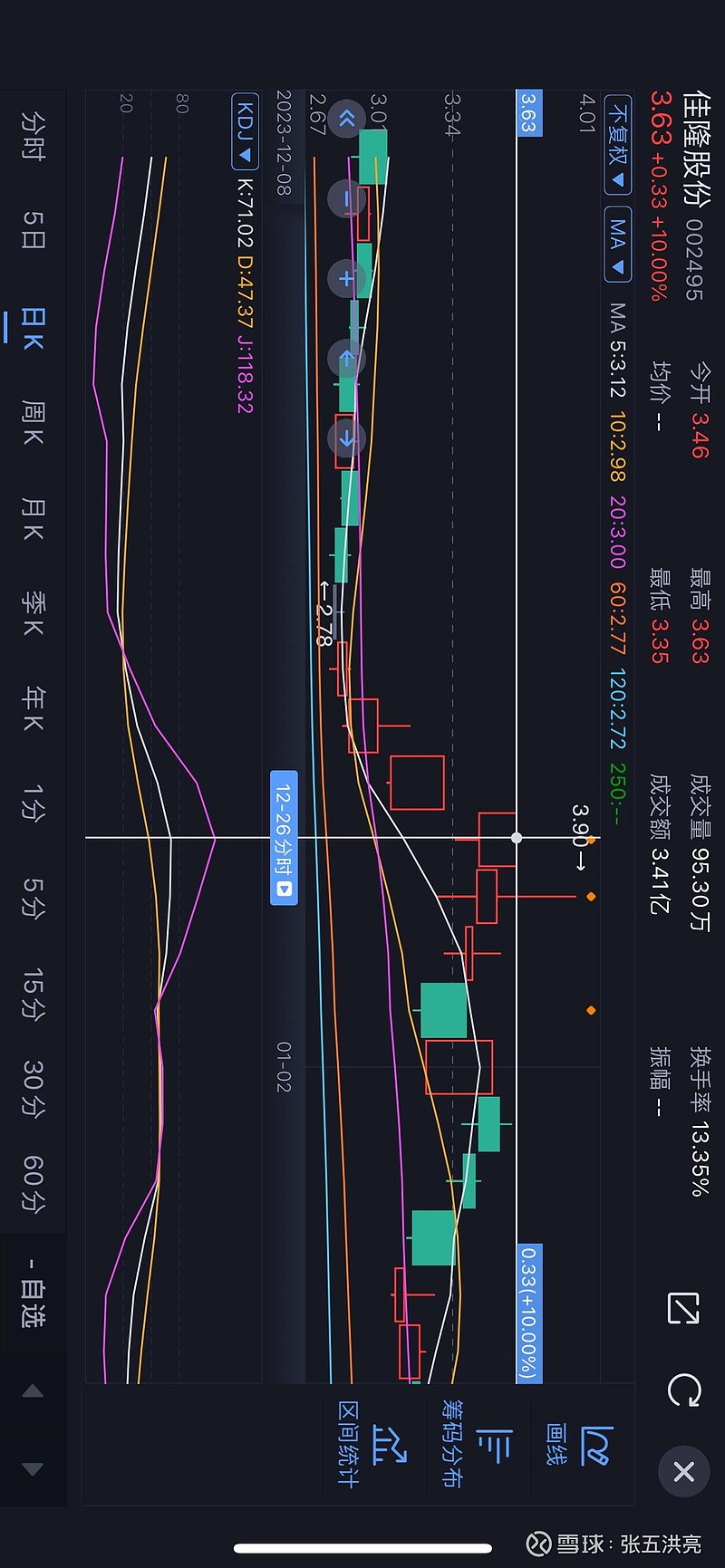Viewport: 725px width, 1568px height.
Task: Open the MA indicator dropdown
Action: pyautogui.click(x=620, y=244)
